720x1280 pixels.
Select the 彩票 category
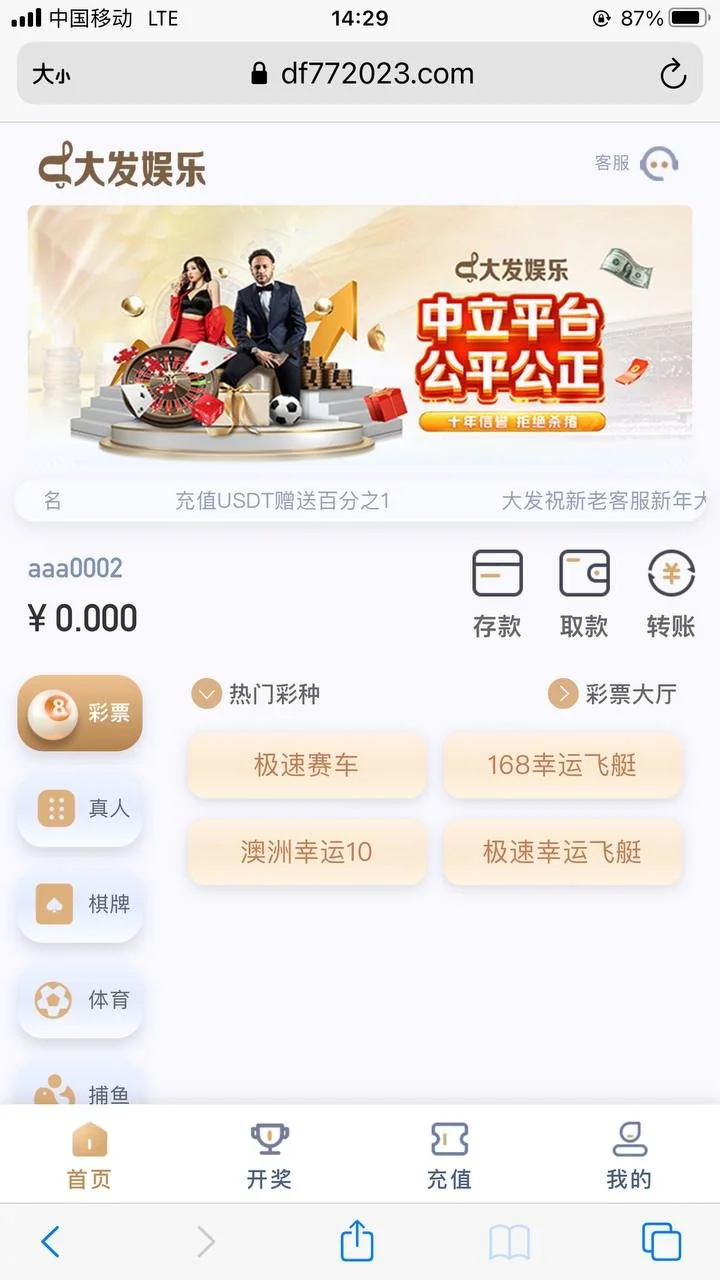(80, 712)
